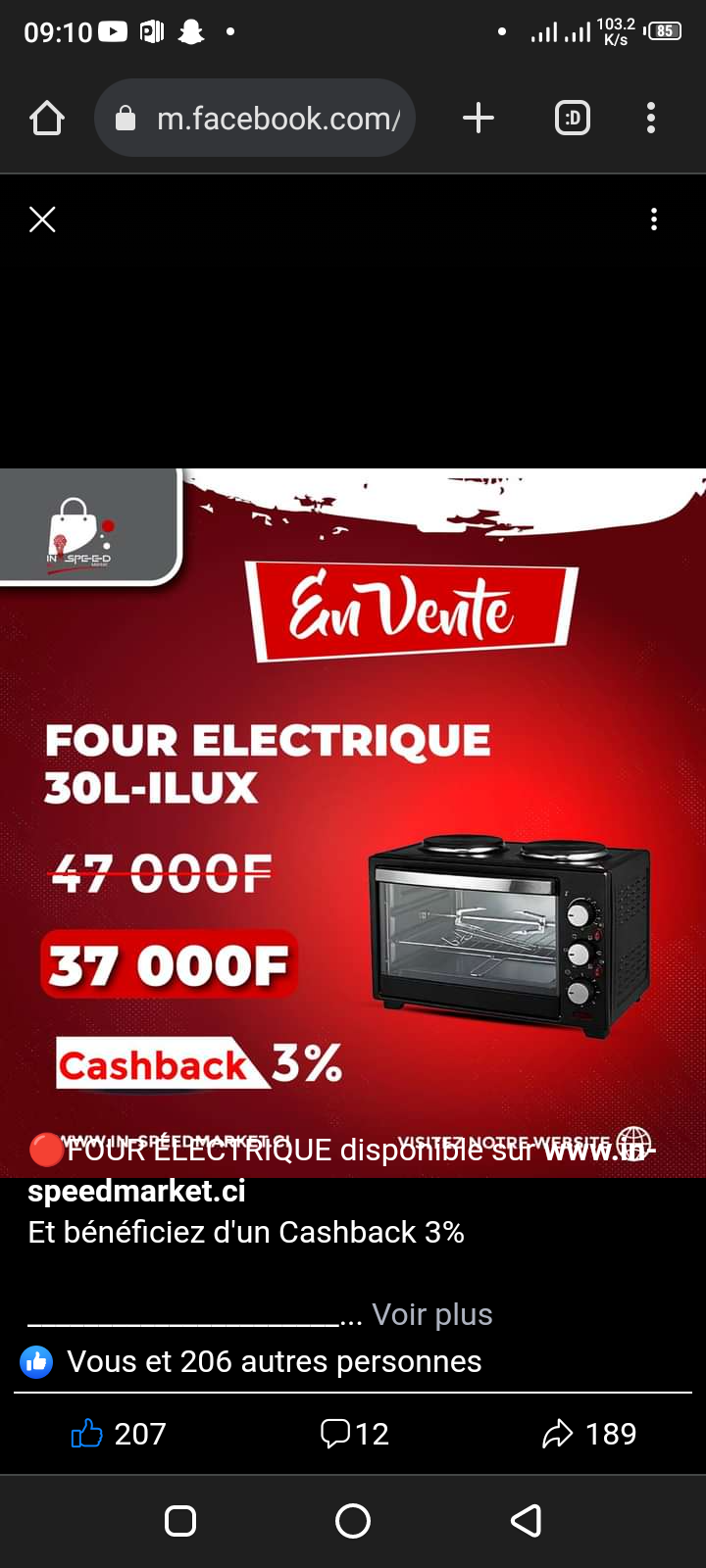706x1568 pixels.
Task: Share this post with 189 shares
Action: (589, 1434)
